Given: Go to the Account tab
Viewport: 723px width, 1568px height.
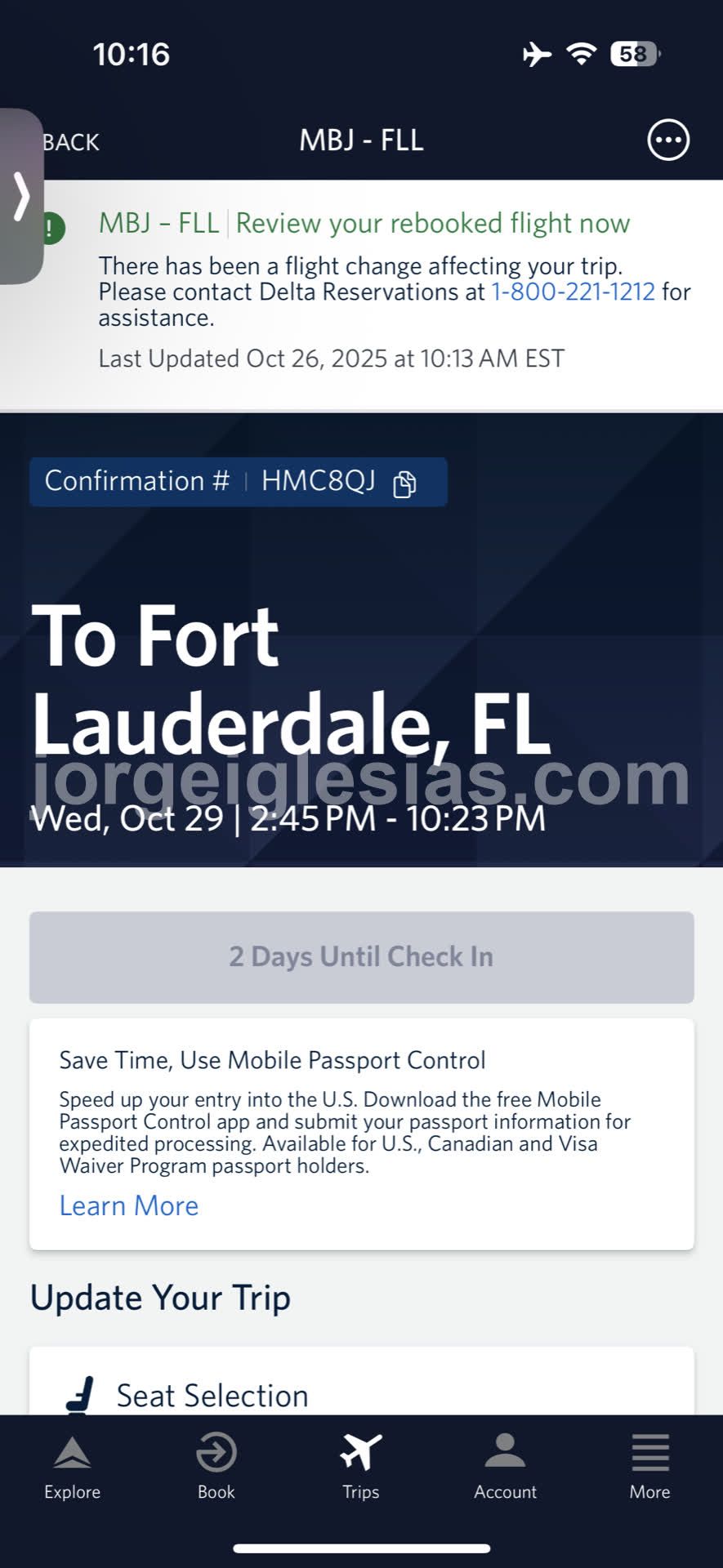Looking at the screenshot, I should pyautogui.click(x=505, y=1467).
